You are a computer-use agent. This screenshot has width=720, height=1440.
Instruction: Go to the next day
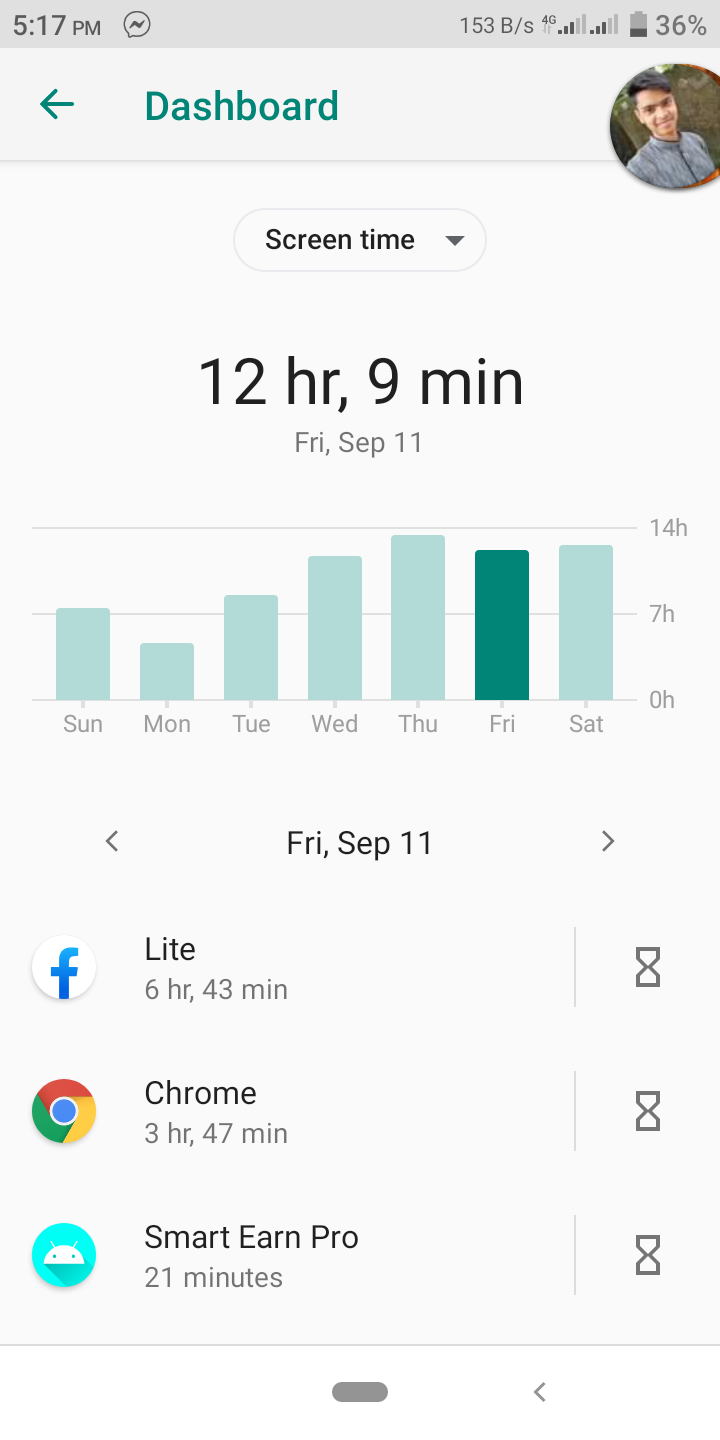pos(608,842)
